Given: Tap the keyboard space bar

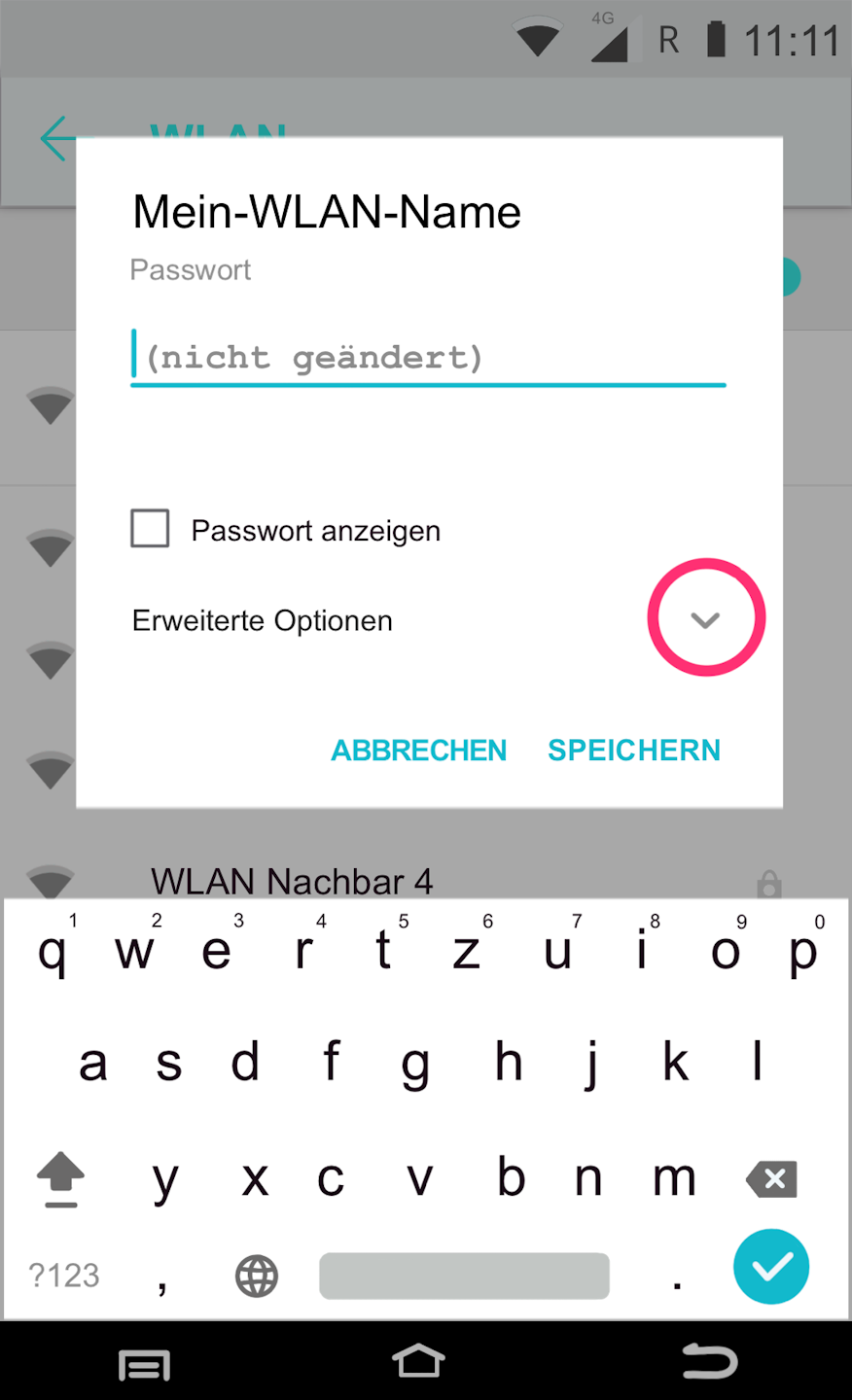Looking at the screenshot, I should (x=464, y=1276).
